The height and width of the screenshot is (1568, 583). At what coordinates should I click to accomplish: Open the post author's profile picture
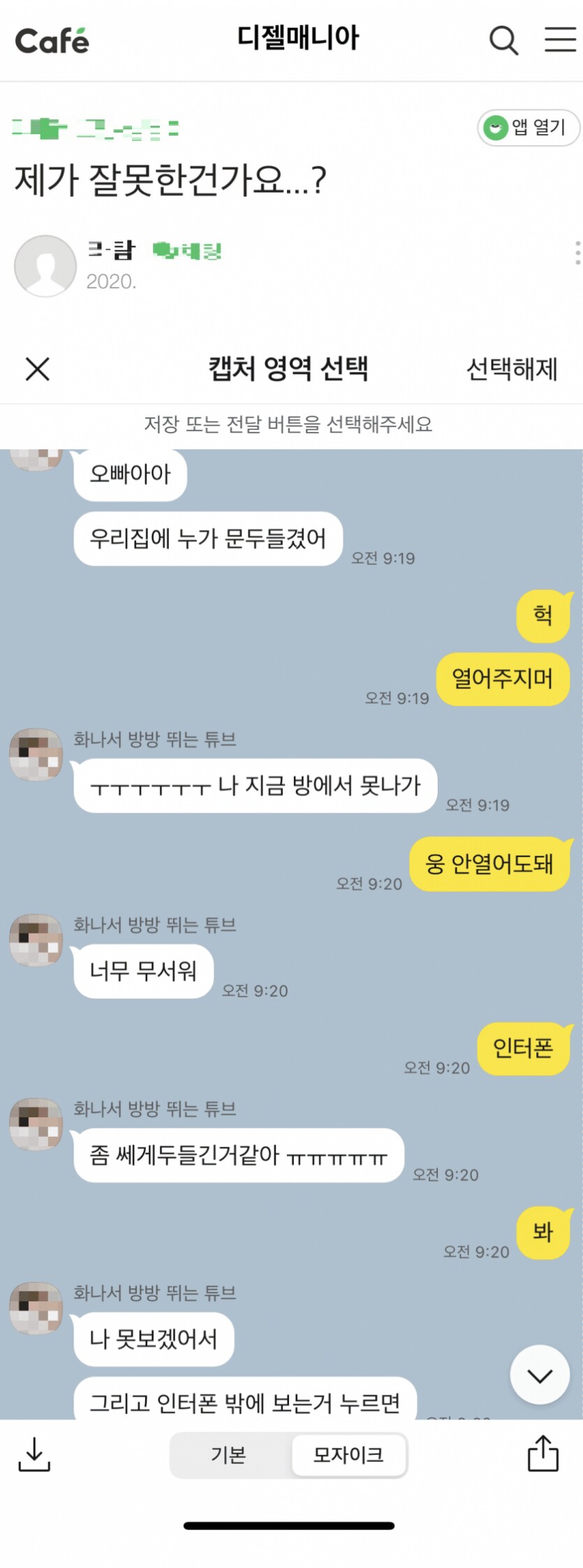point(45,266)
